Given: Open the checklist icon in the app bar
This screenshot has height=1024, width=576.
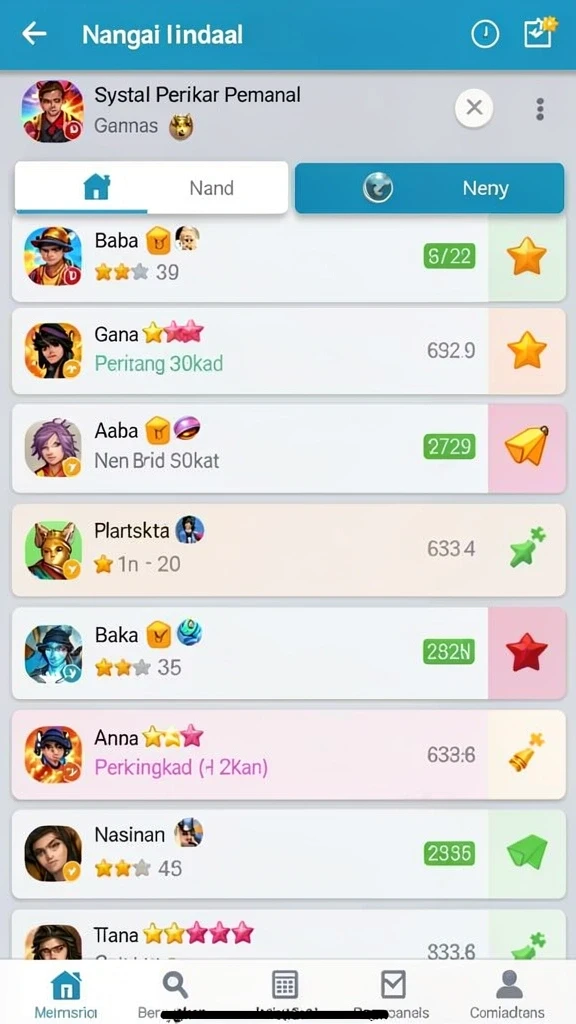Looking at the screenshot, I should tap(540, 33).
